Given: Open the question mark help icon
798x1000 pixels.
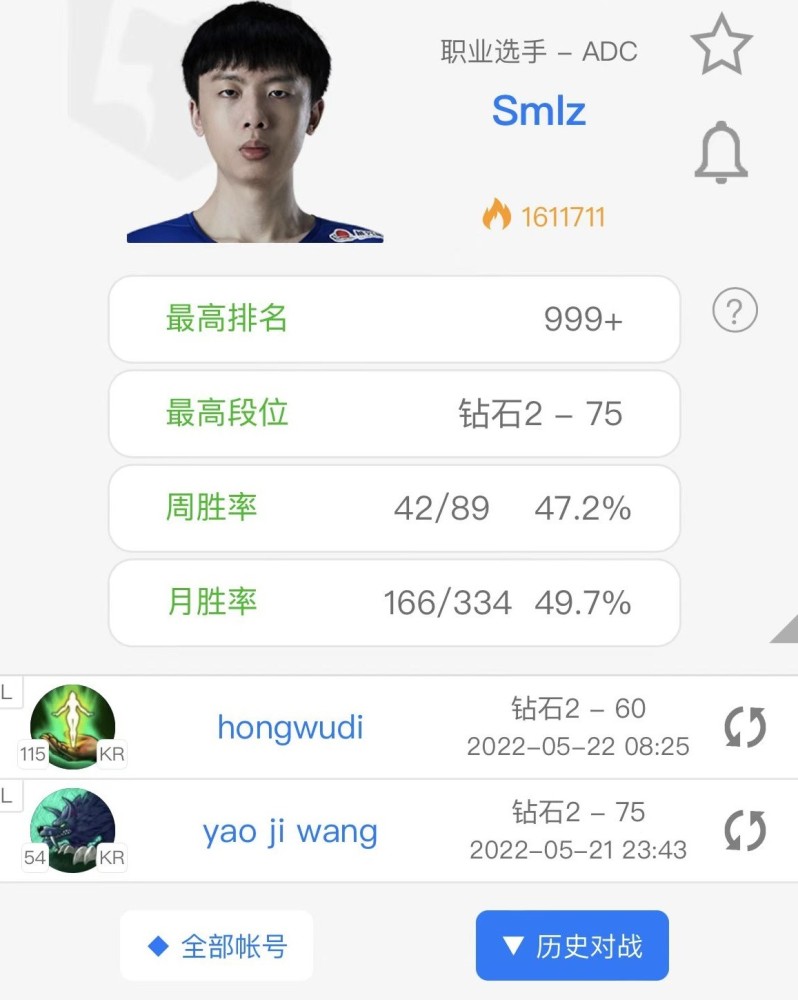Looking at the screenshot, I should (734, 313).
